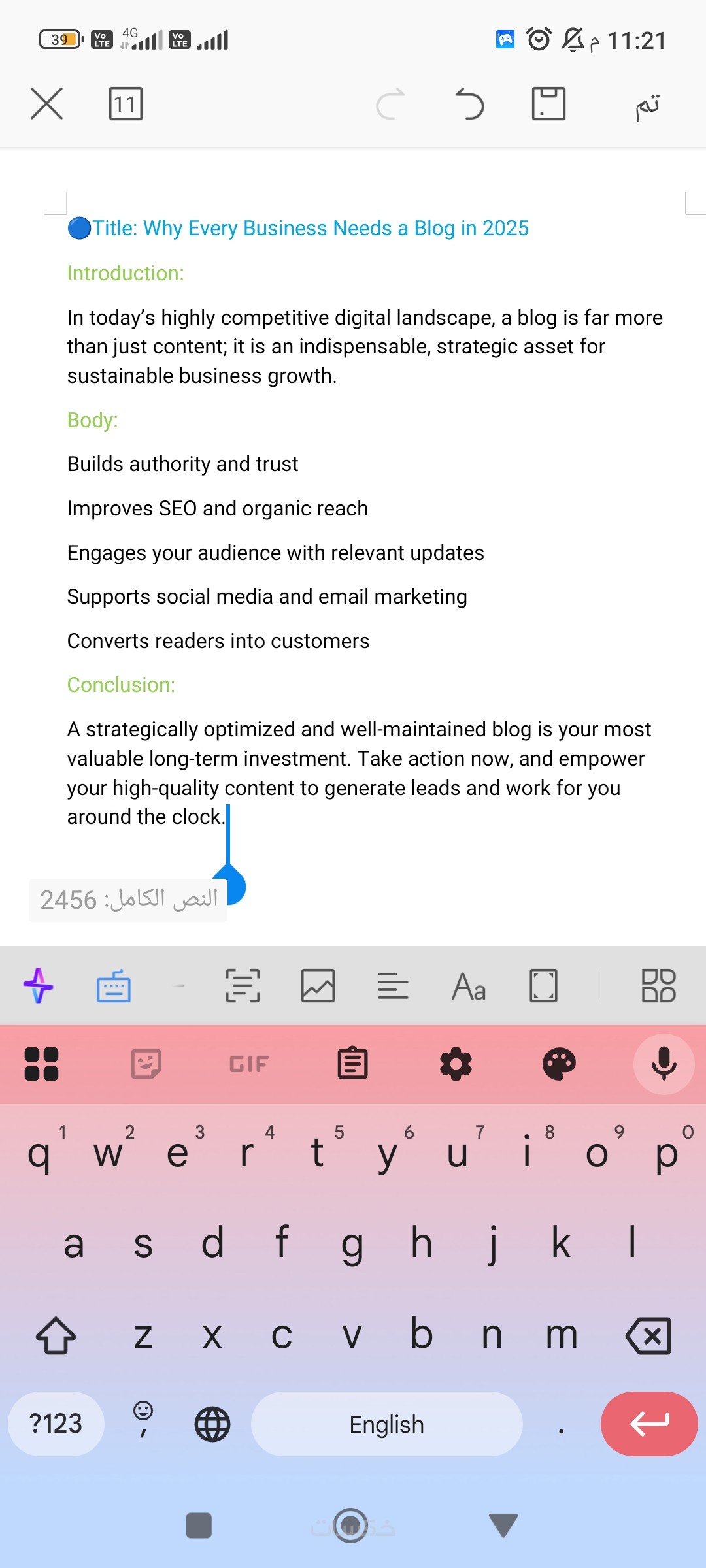Close the document editor
Viewport: 706px width, 1568px height.
click(x=46, y=104)
